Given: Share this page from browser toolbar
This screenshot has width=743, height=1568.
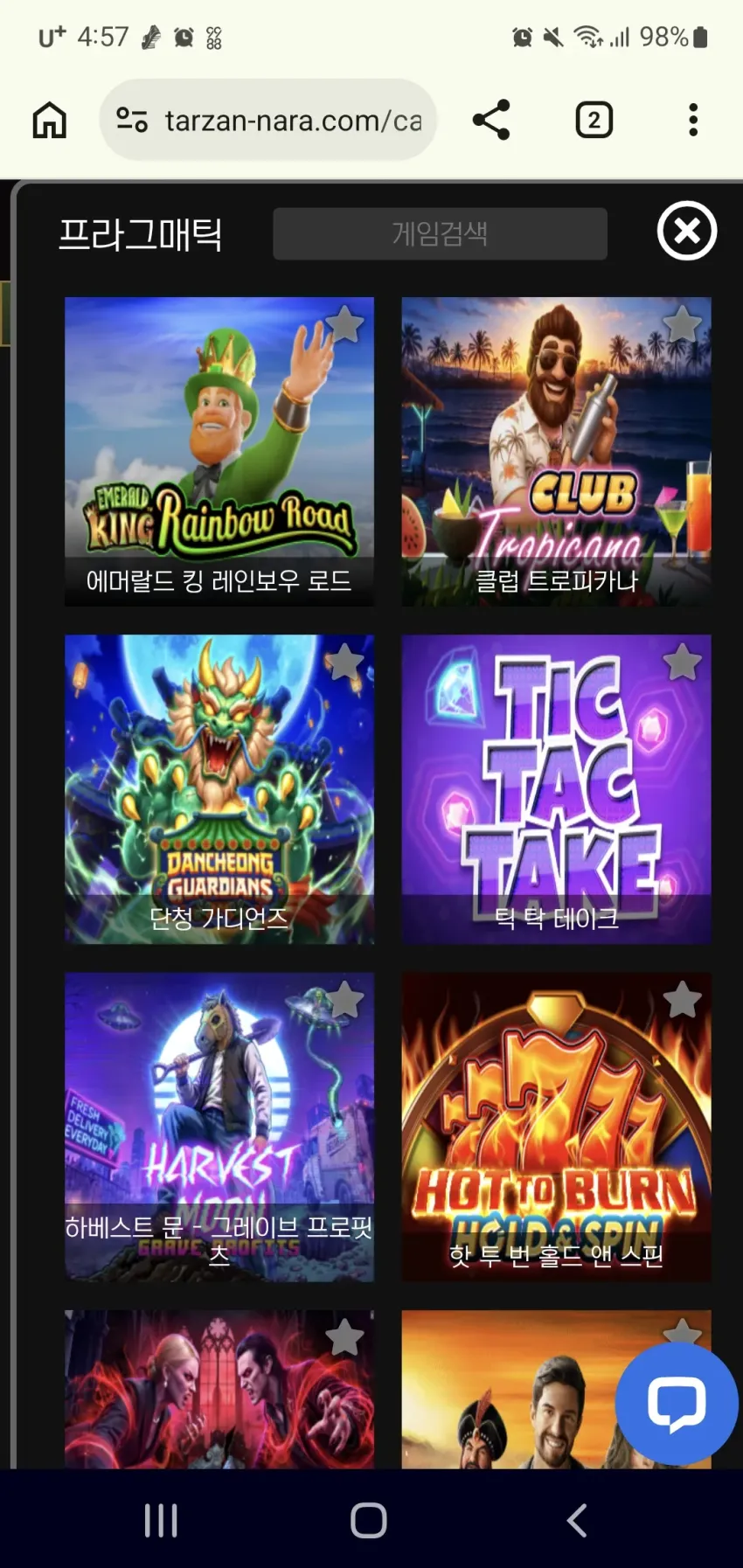Looking at the screenshot, I should 491,120.
